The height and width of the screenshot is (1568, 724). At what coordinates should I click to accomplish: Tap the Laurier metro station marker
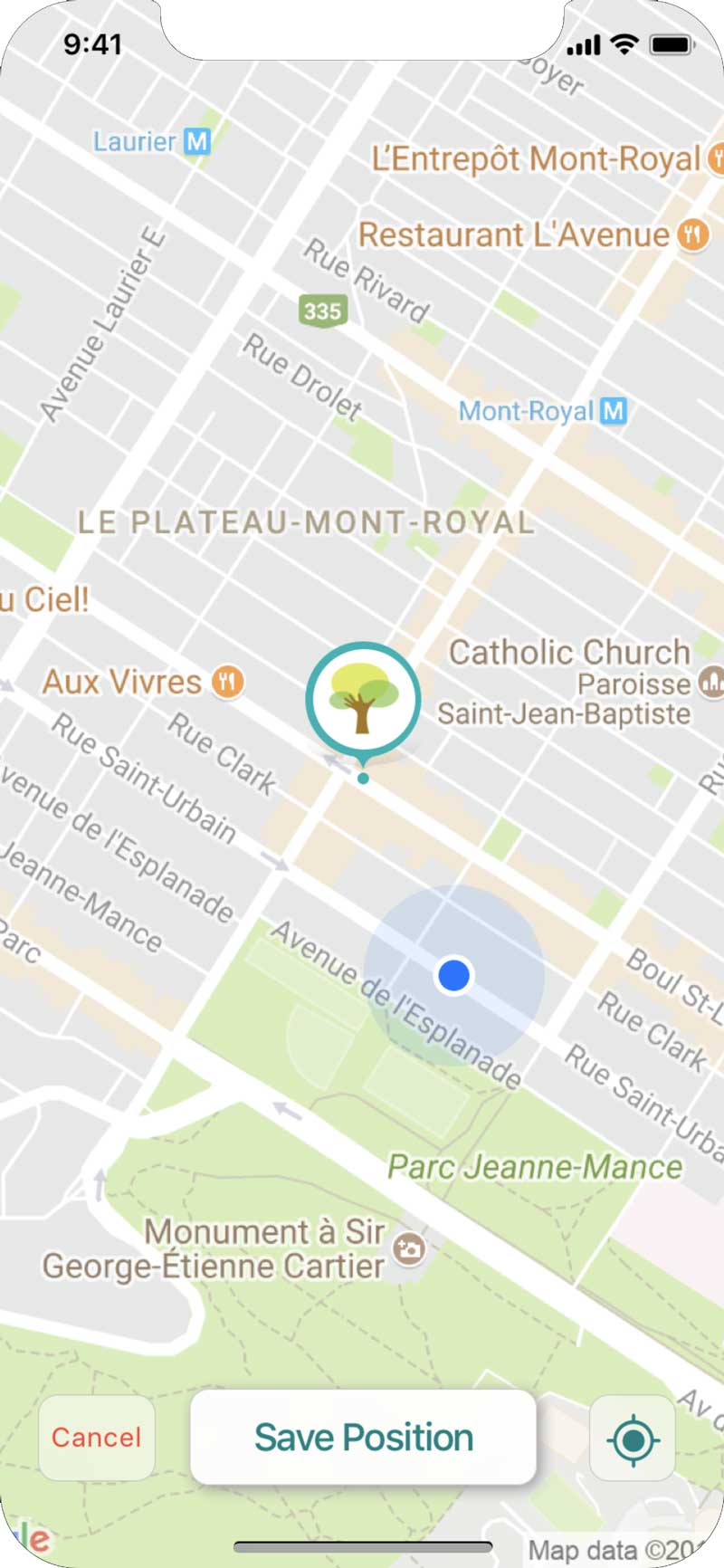197,141
